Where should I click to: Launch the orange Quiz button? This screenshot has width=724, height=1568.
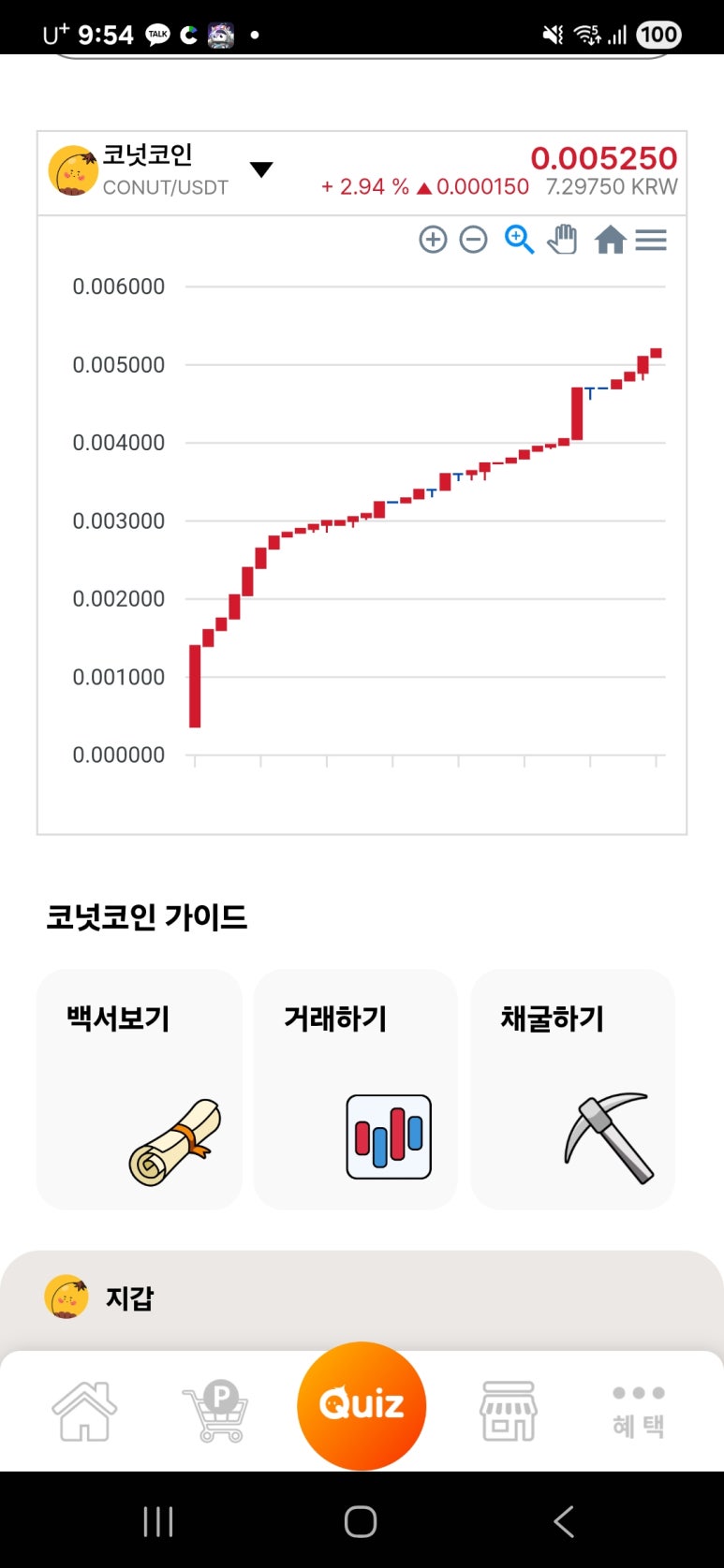click(362, 1405)
